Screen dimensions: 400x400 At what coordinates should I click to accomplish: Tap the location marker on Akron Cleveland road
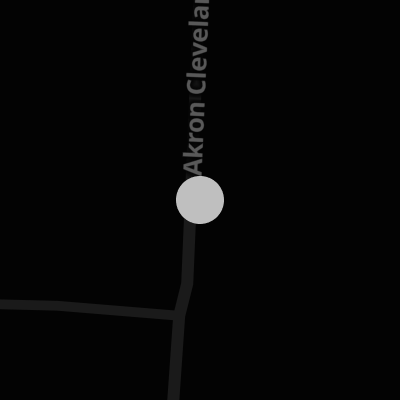point(200,200)
